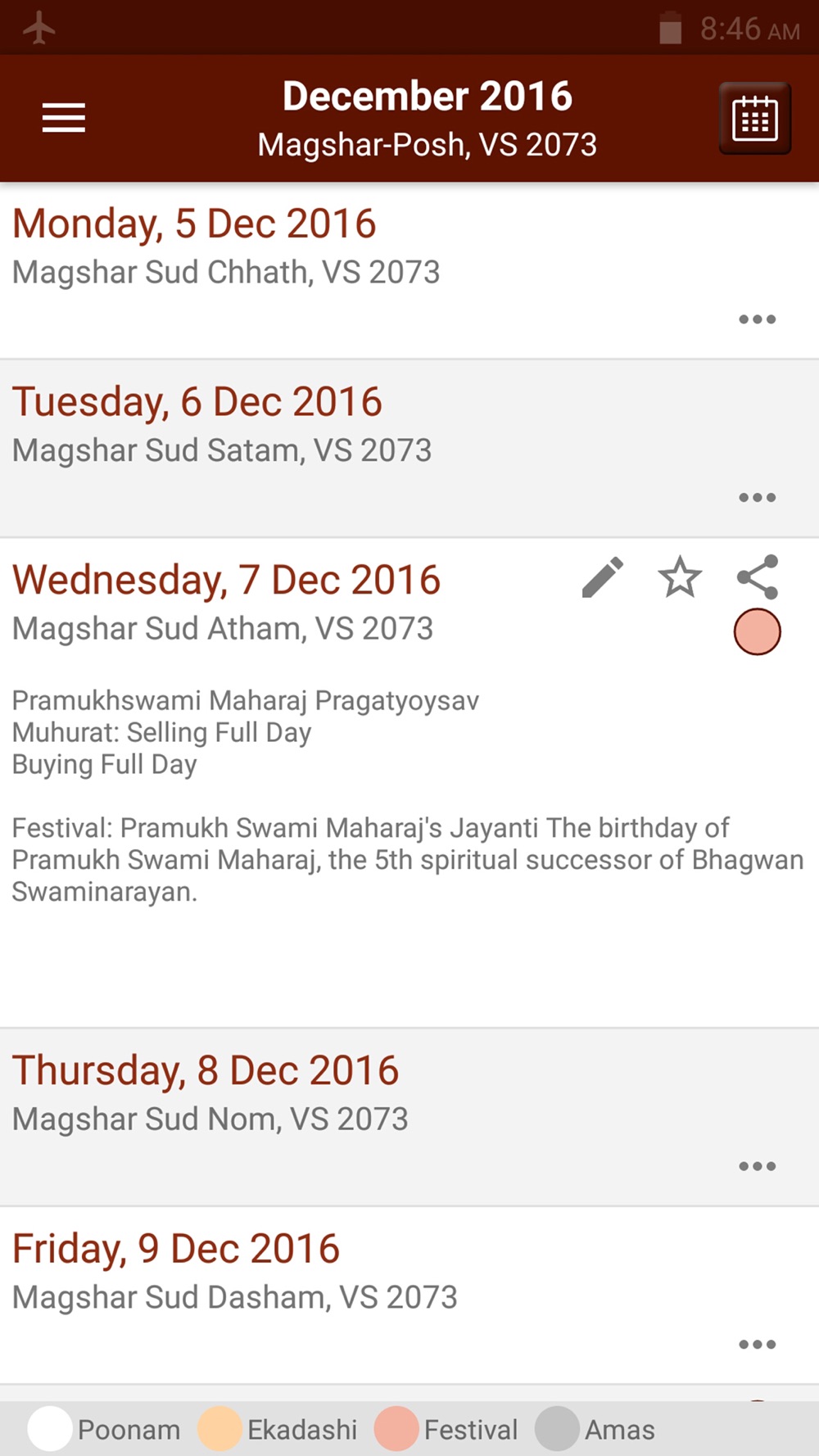Open the Monday, 5 Dec 2016 entry
Screen dimensions: 819x1456
(409, 270)
